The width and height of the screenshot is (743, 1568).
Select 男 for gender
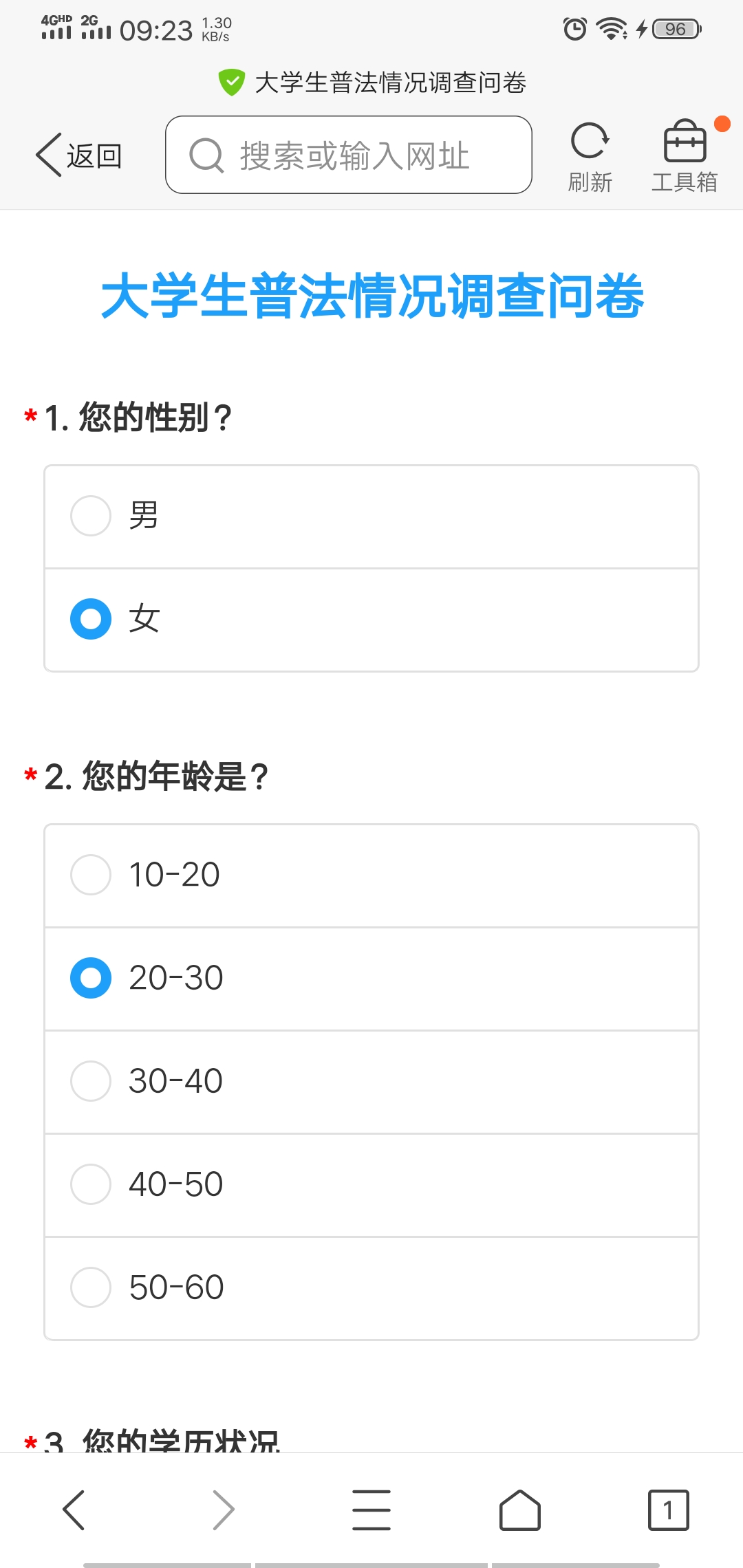coord(371,516)
